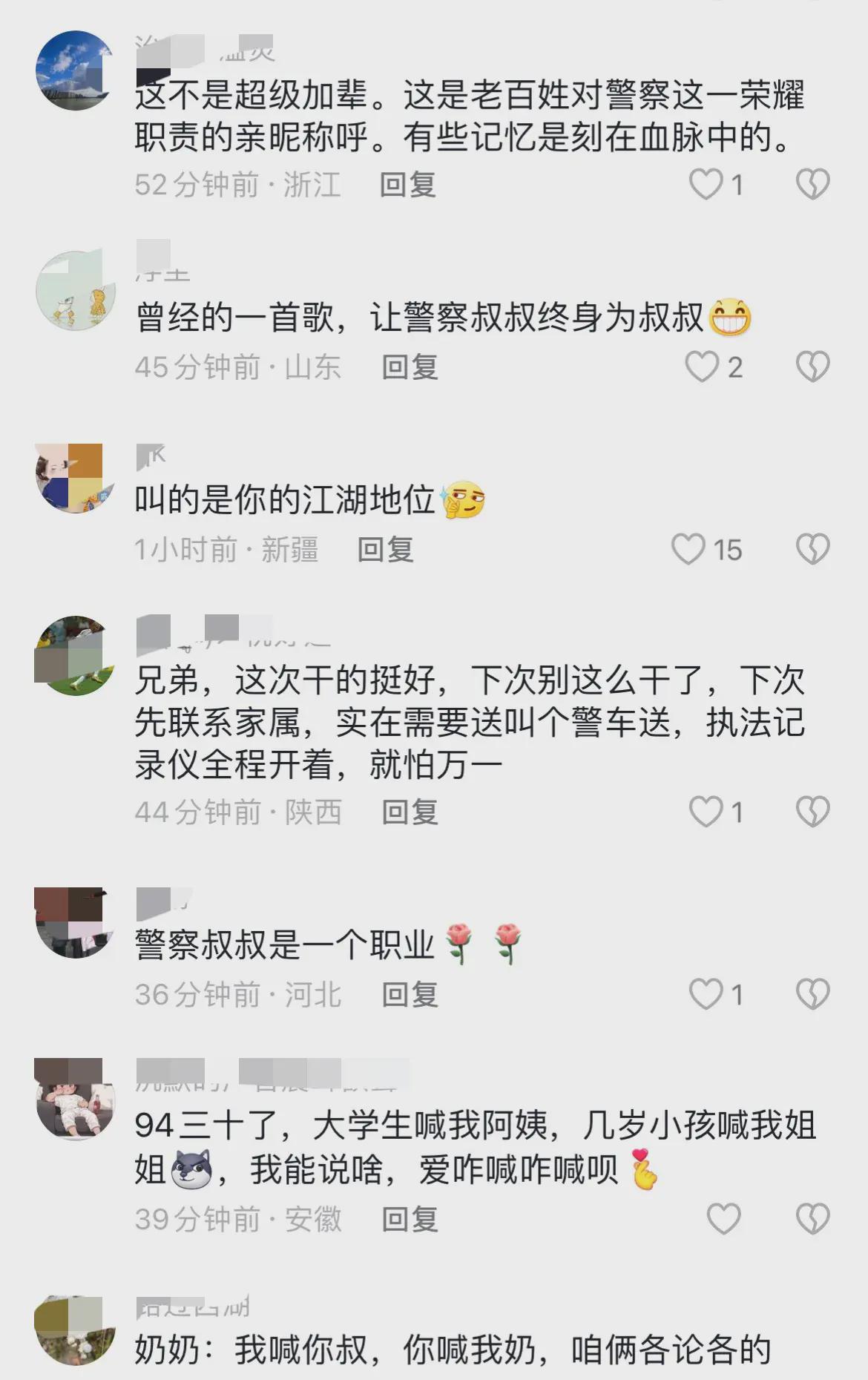Screen dimensions: 868x1380
Task: Open the avatar of the 奶奶 comment's author
Action: (74, 1332)
